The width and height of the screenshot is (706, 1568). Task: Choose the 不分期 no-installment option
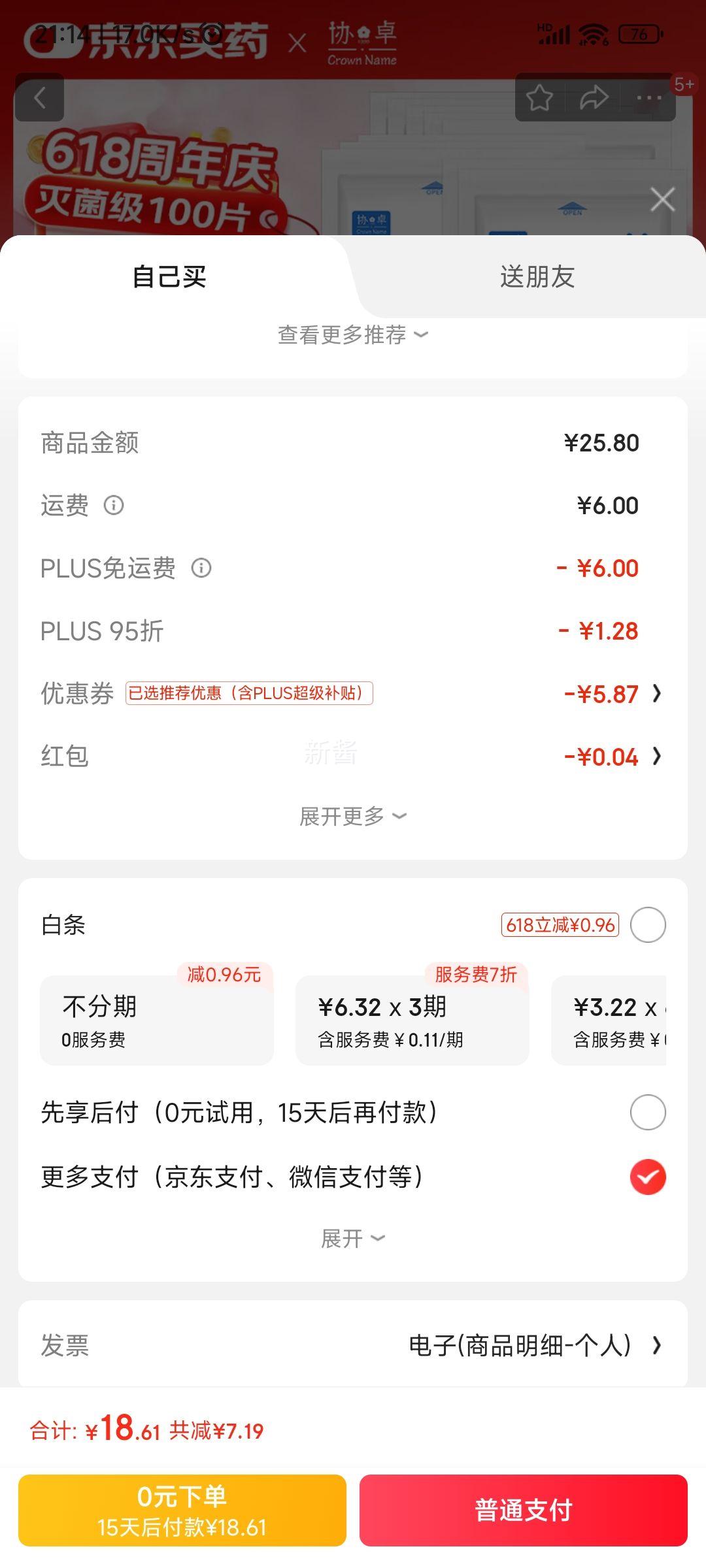pos(157,1020)
